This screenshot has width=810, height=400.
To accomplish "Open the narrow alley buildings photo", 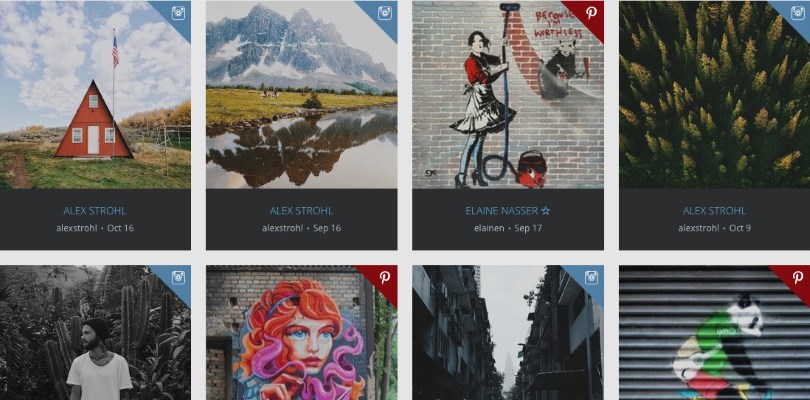I will 507,335.
